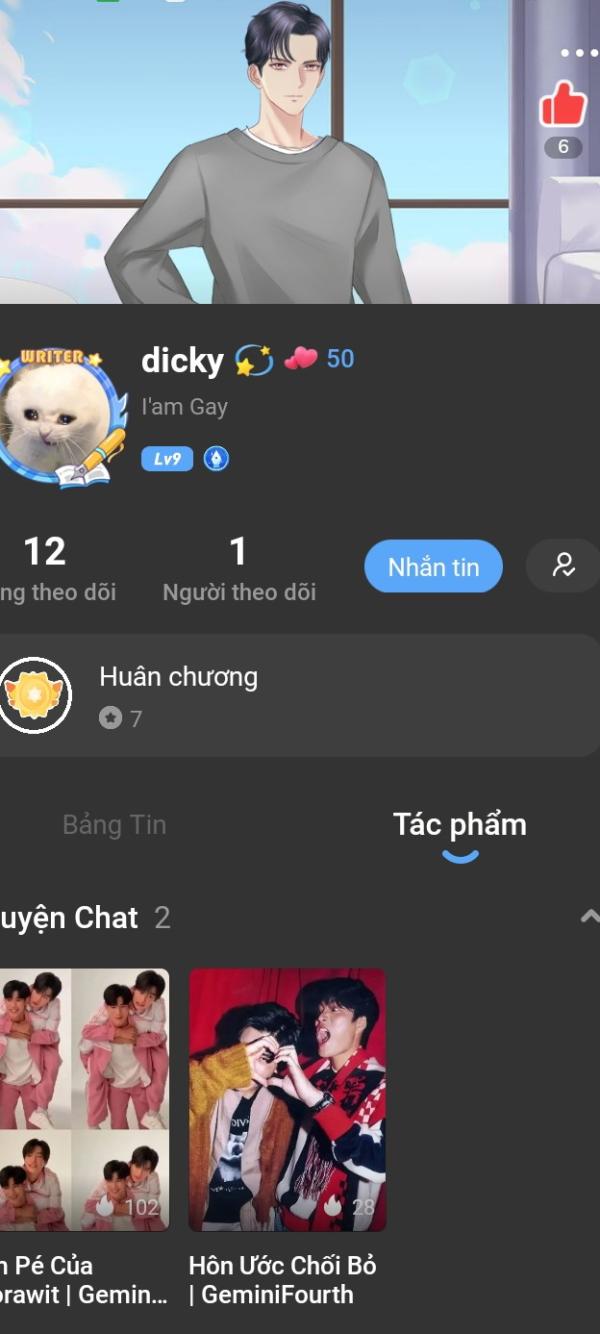Open the story Hôn Ước Chối Bỏ

point(287,1099)
